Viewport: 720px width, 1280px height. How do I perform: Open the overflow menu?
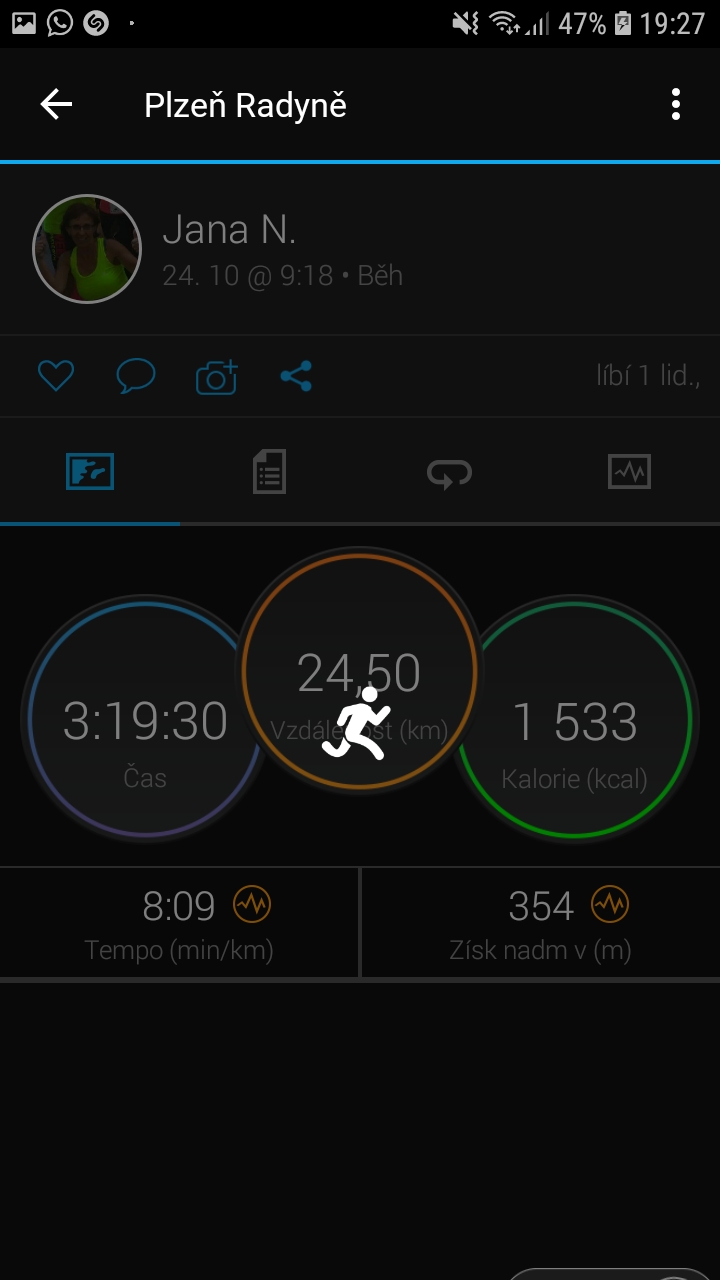(x=676, y=104)
